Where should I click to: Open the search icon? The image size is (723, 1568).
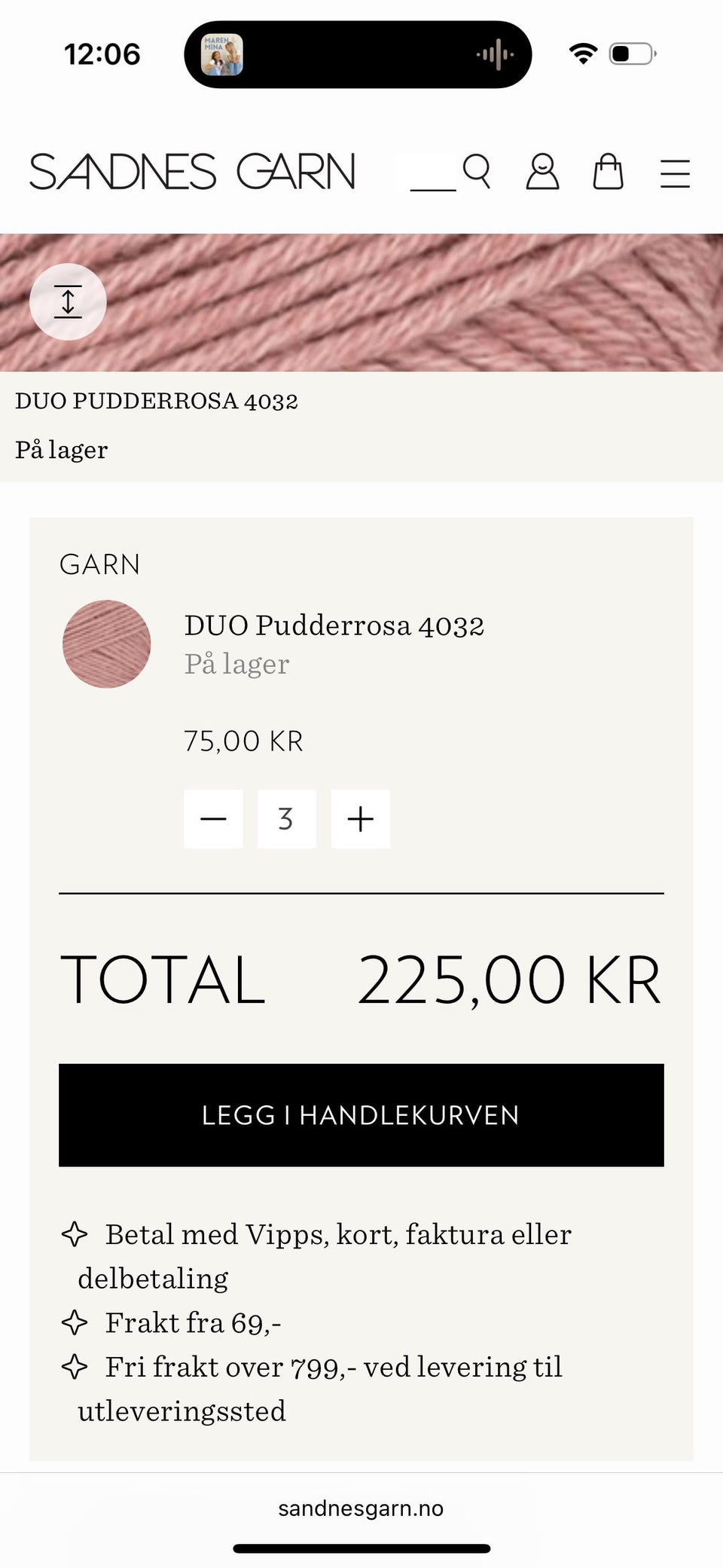(475, 171)
